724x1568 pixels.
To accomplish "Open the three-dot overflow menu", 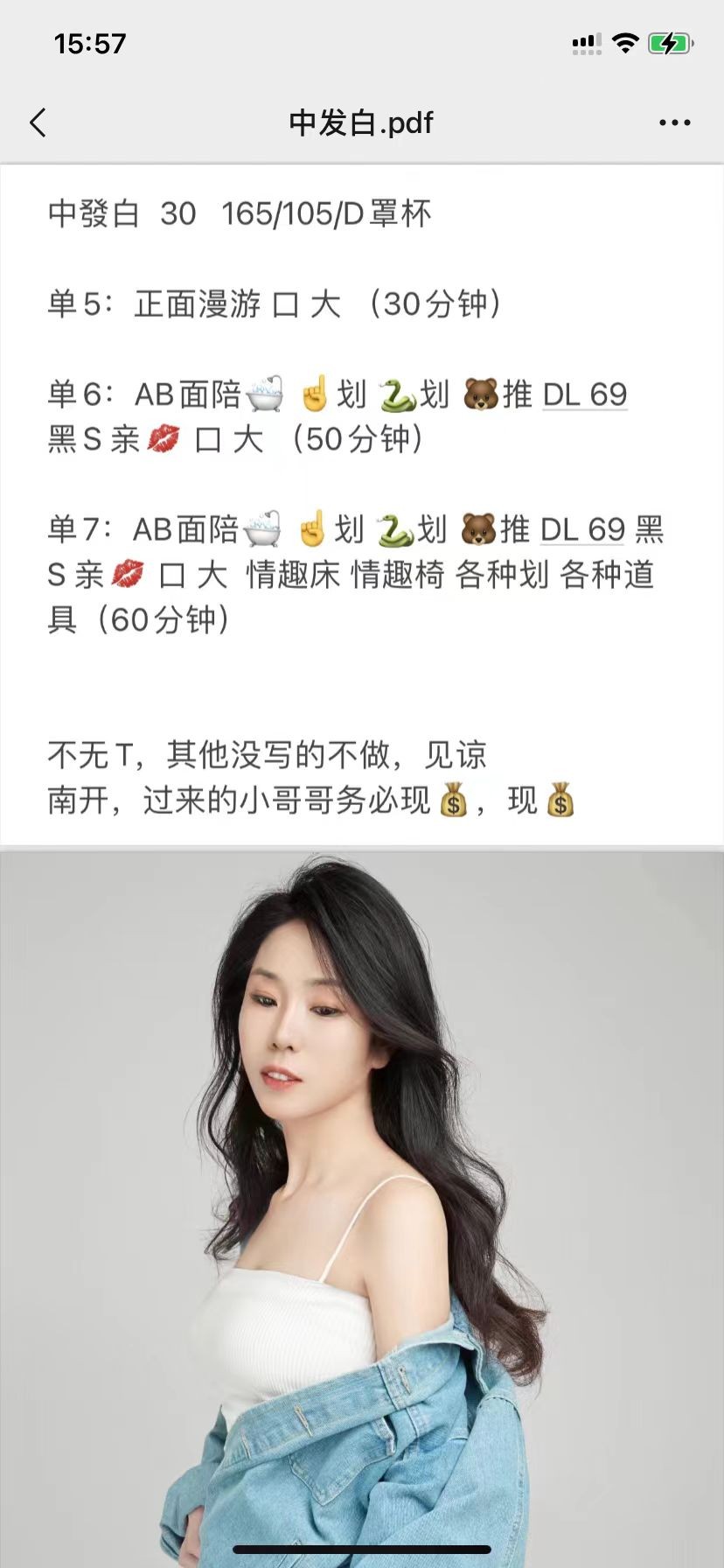I will click(674, 123).
